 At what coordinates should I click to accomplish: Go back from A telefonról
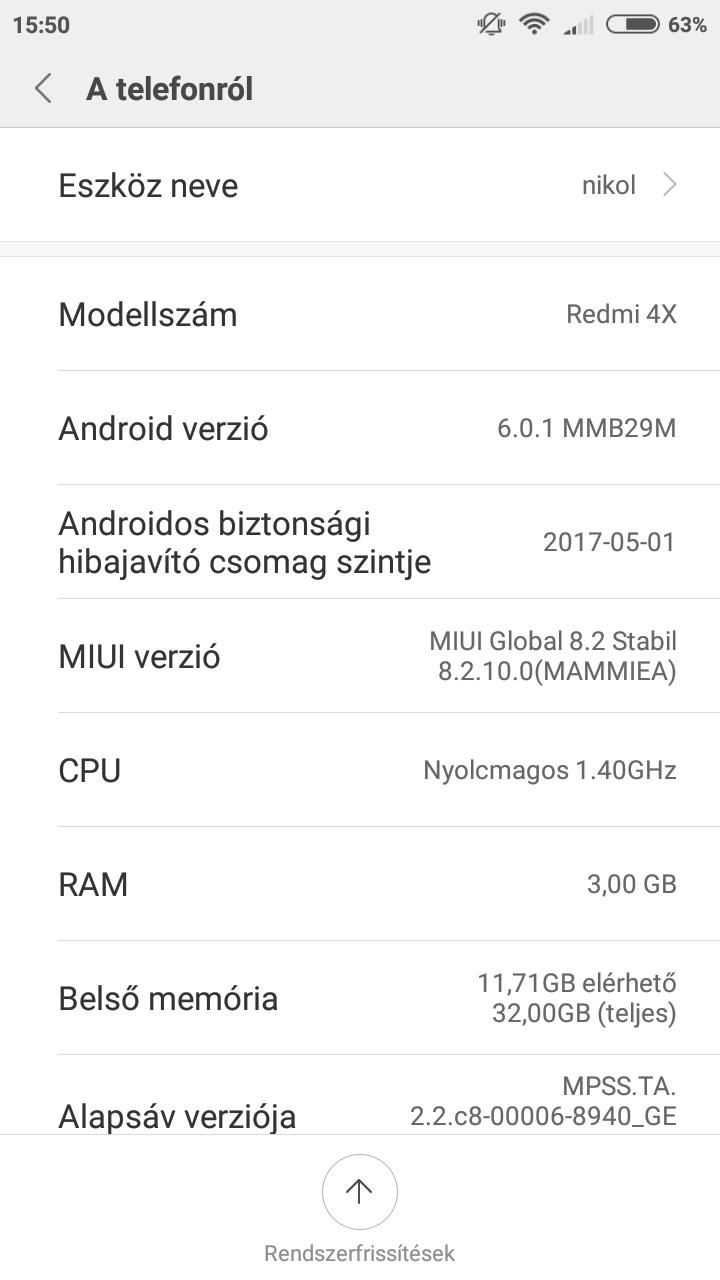(x=43, y=89)
